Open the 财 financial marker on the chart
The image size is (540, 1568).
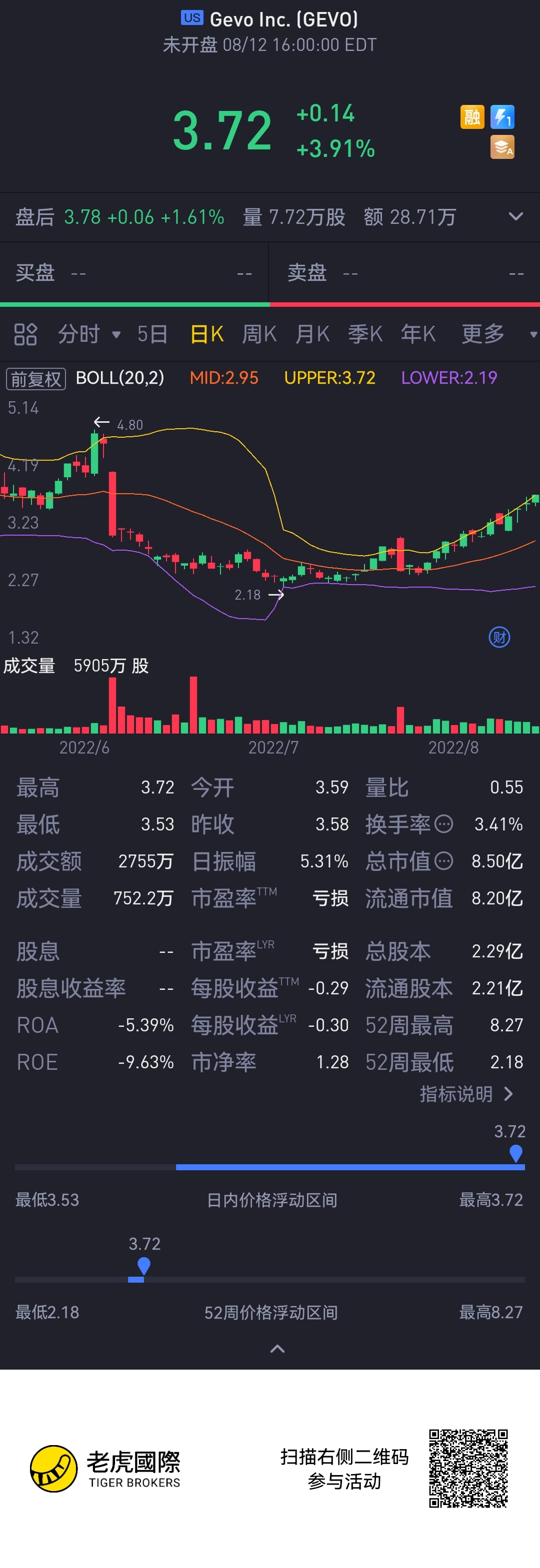tap(499, 637)
